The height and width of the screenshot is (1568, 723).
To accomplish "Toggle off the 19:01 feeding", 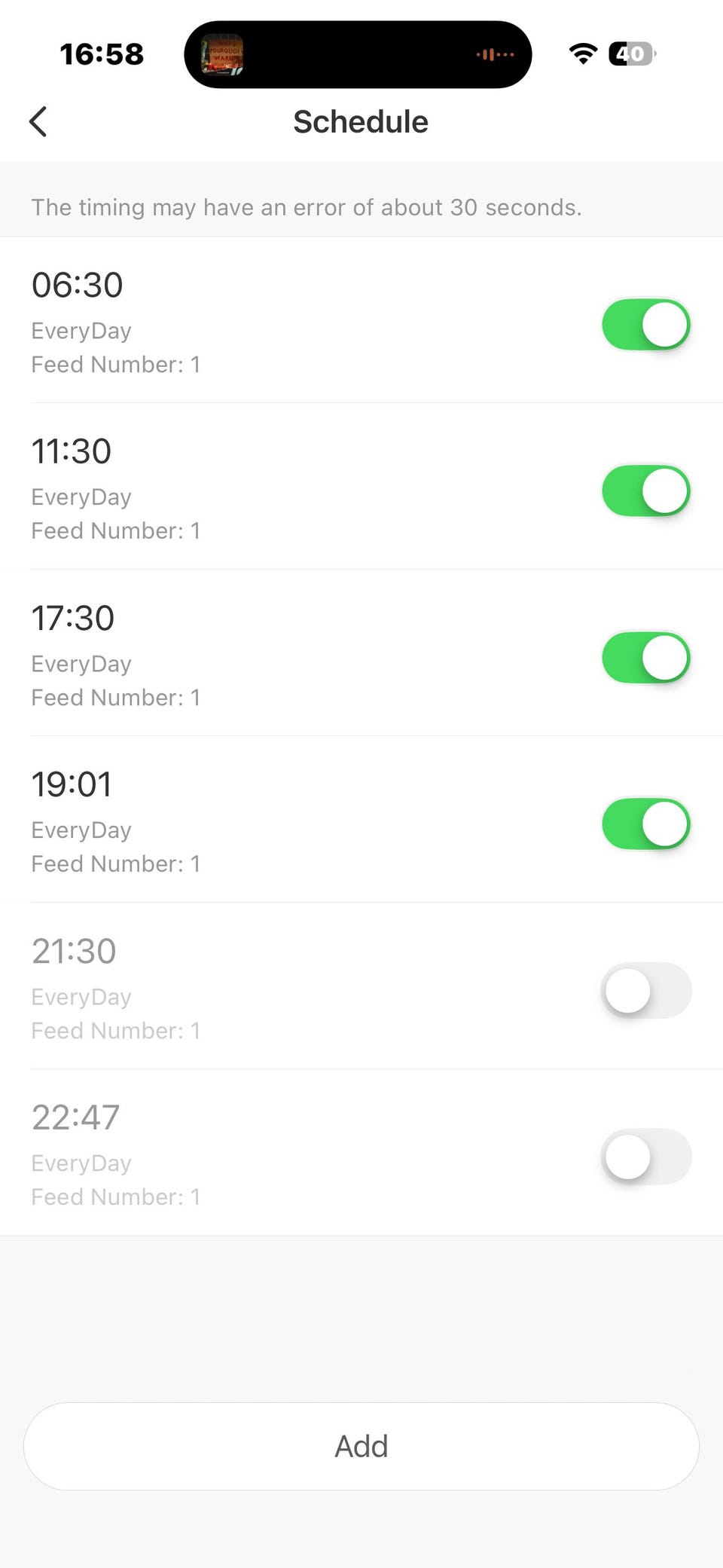I will point(645,824).
